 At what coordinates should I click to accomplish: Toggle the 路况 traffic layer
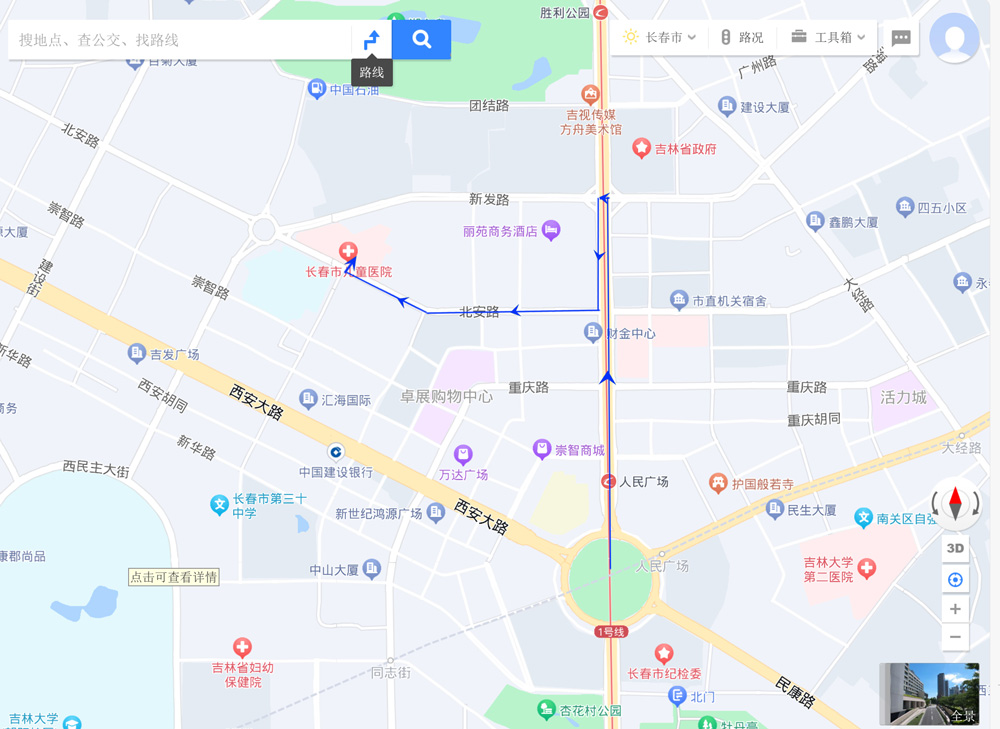pos(741,37)
